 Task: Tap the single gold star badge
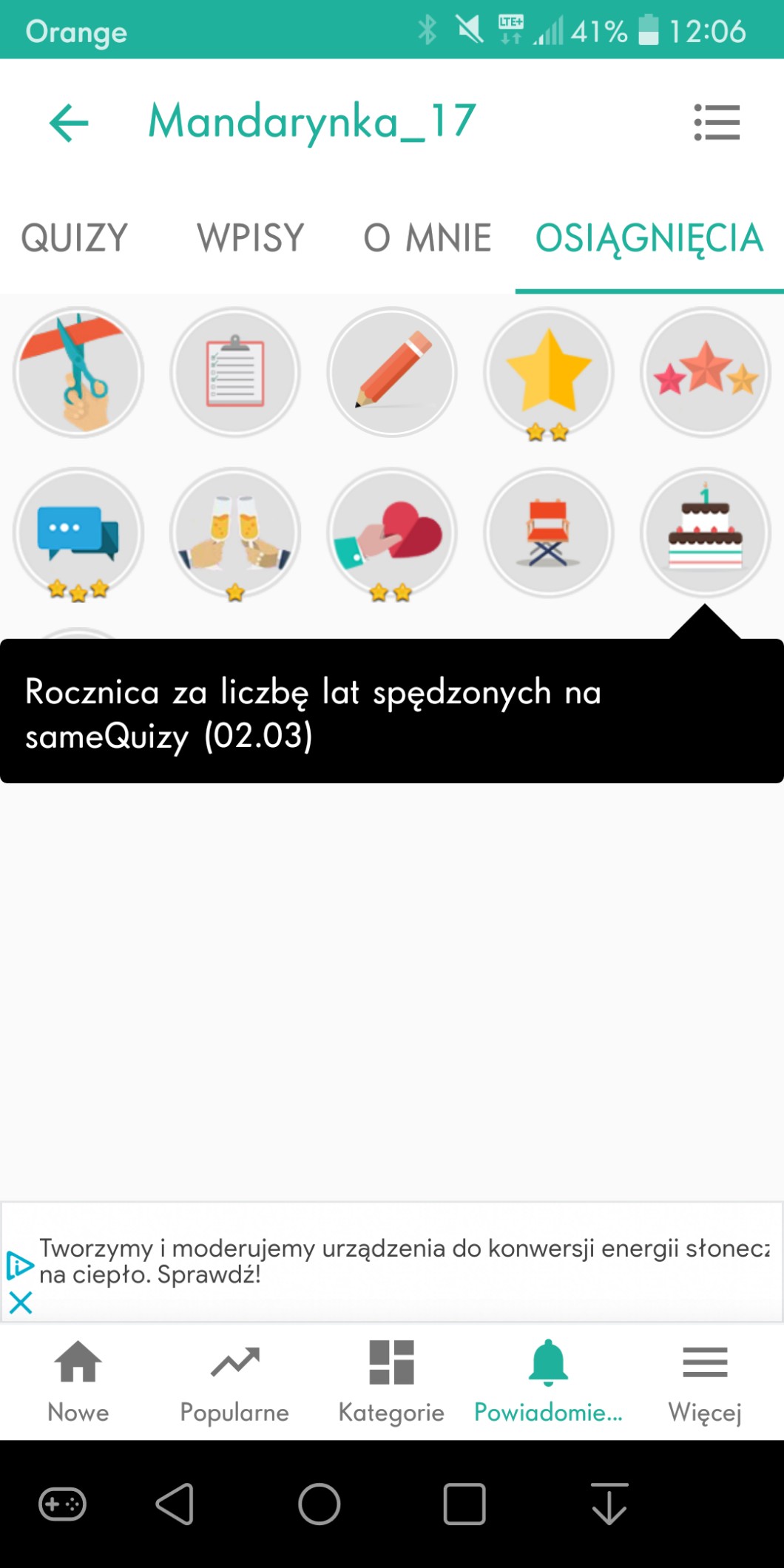[x=549, y=372]
